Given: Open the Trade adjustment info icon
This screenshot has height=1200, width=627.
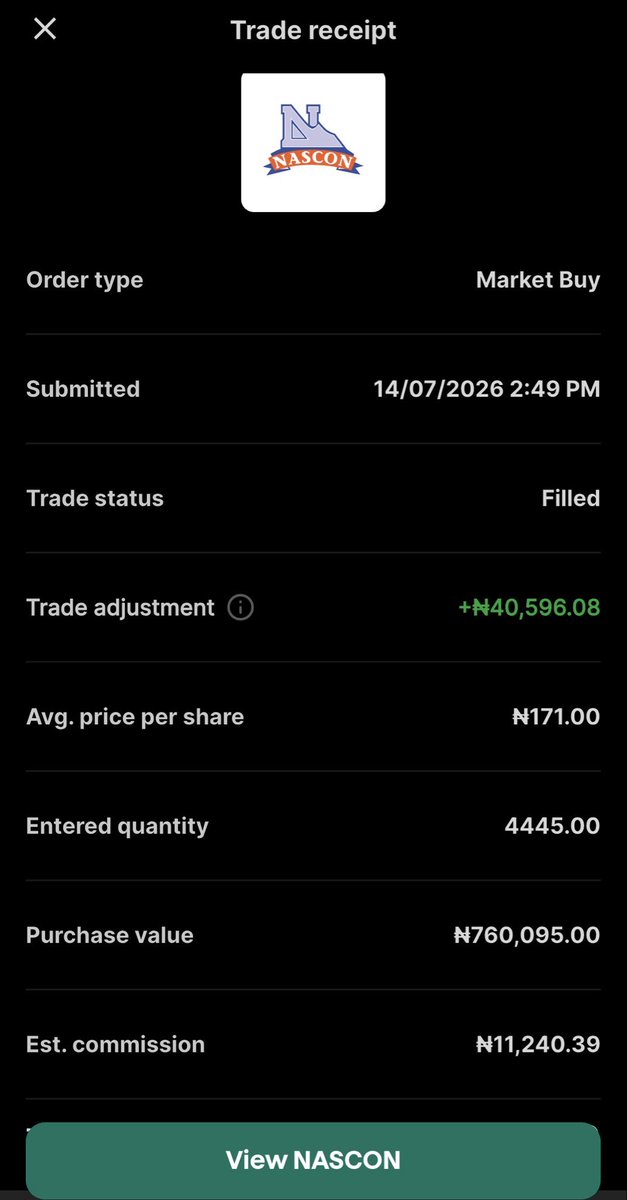Looking at the screenshot, I should point(240,607).
